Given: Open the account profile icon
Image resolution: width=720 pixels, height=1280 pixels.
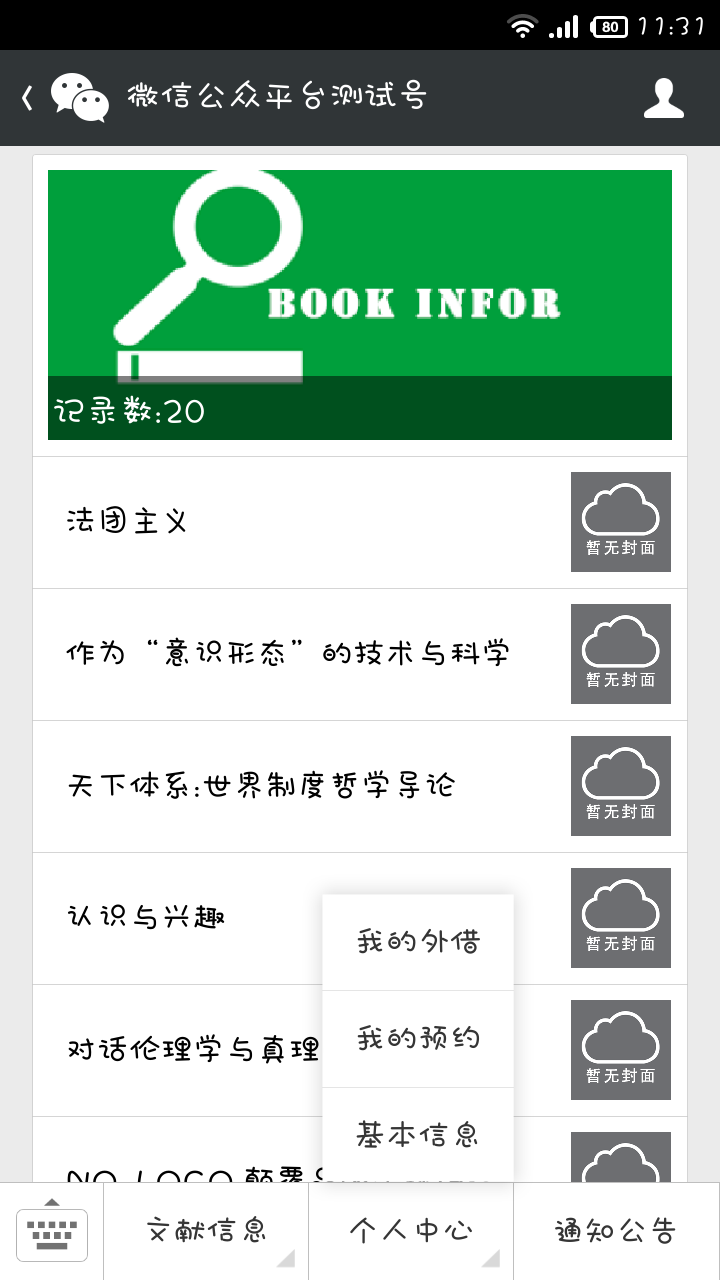Looking at the screenshot, I should tap(664, 98).
